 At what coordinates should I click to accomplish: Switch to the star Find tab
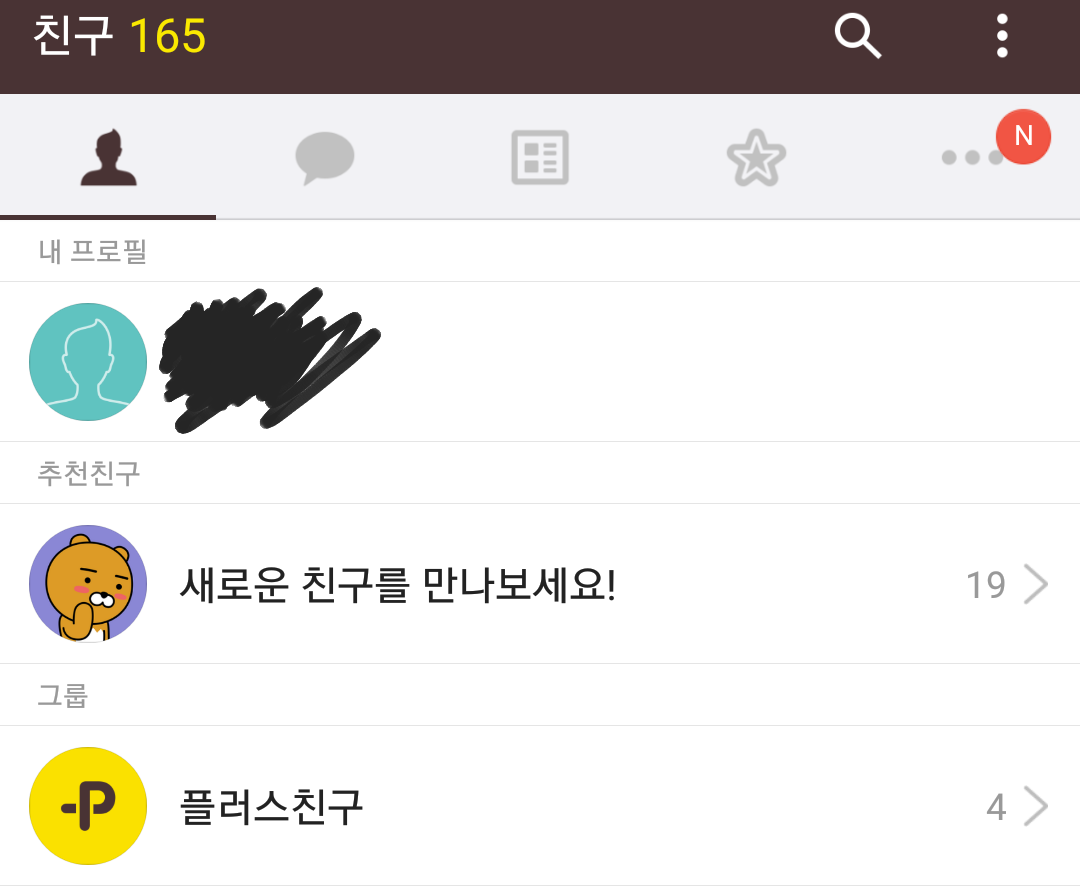tap(756, 158)
